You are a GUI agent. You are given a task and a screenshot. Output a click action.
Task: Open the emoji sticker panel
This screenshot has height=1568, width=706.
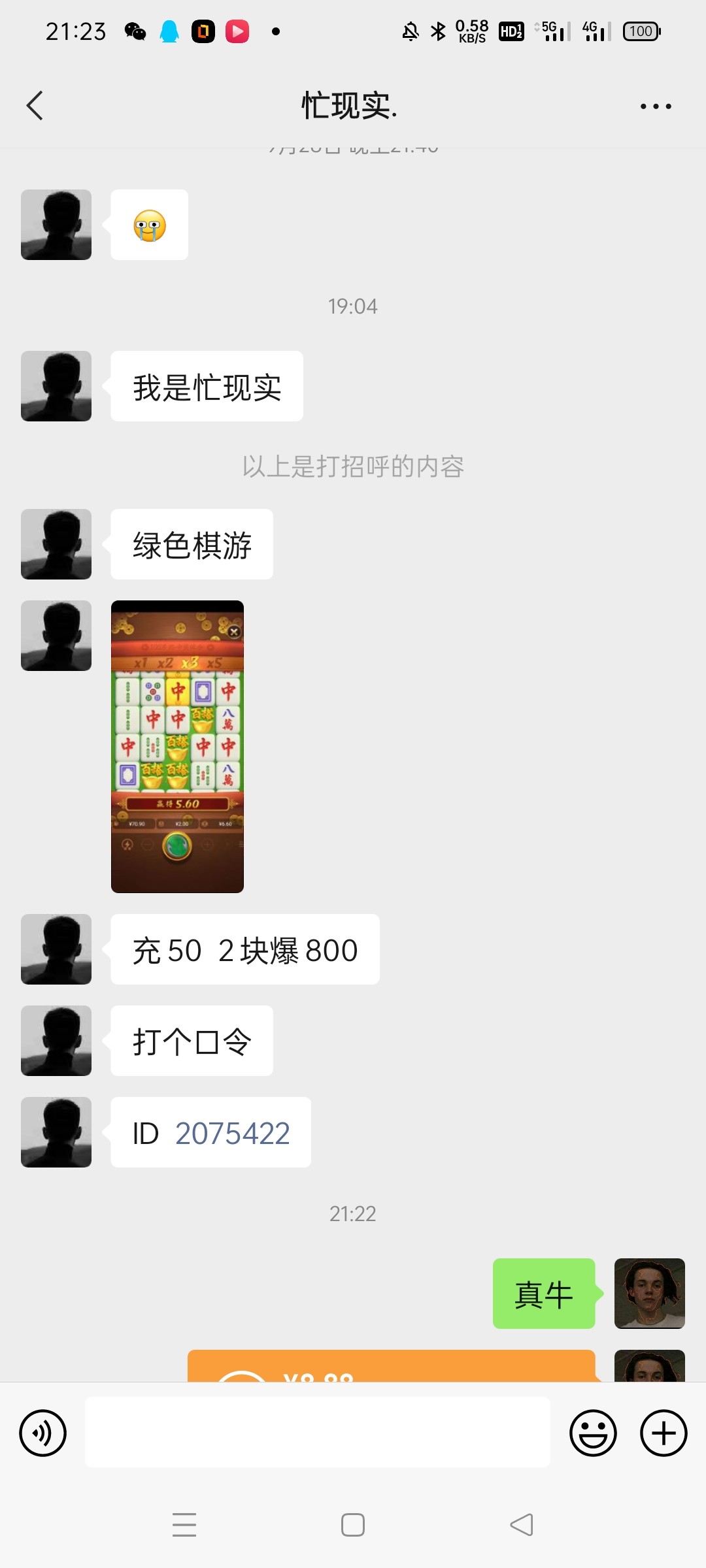tap(593, 1433)
